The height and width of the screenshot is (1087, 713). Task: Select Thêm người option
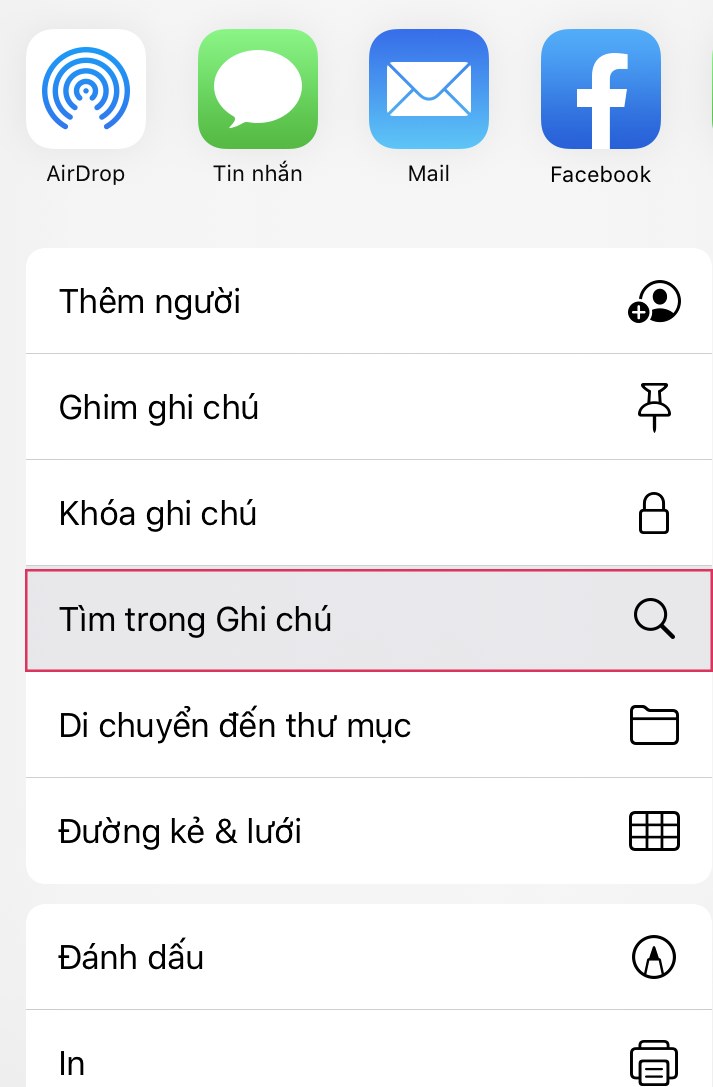368,301
